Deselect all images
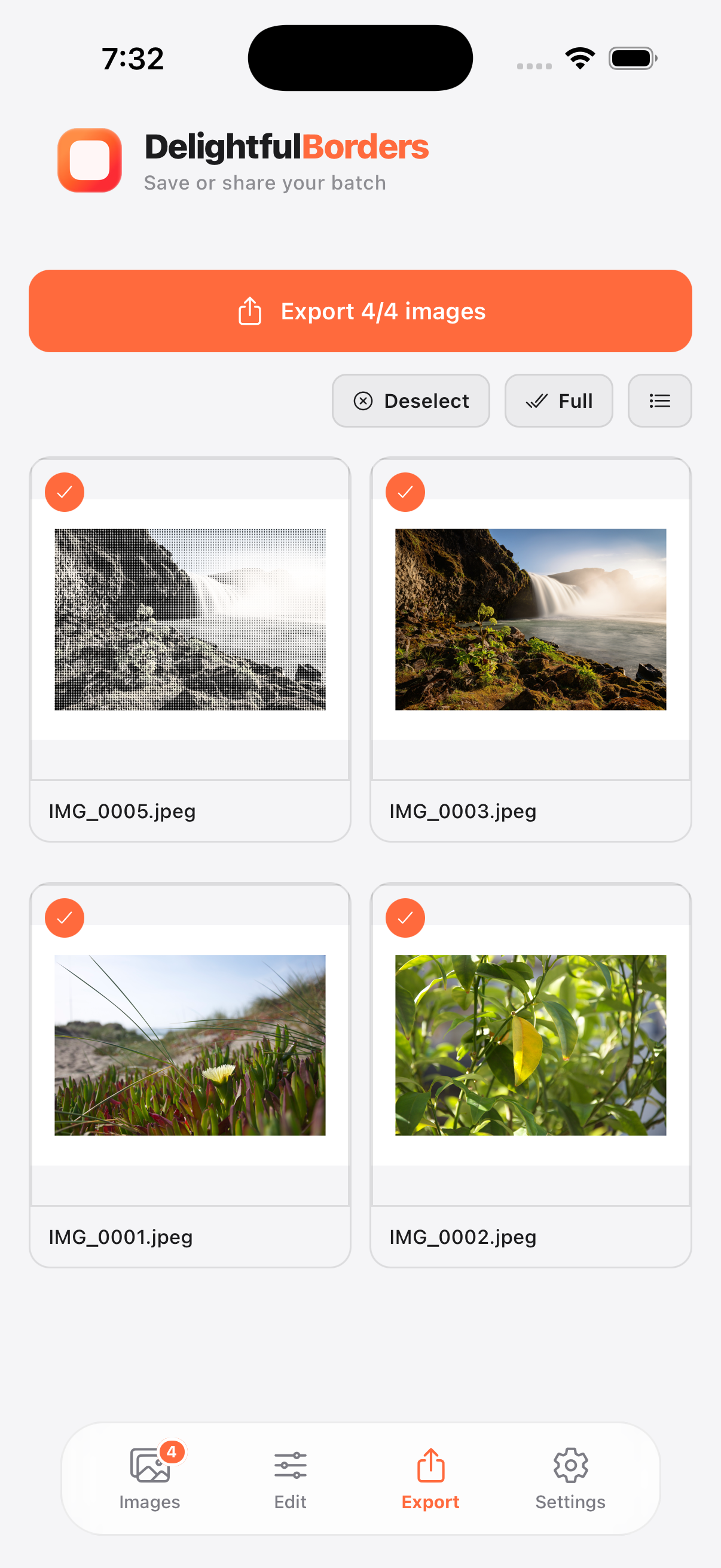 point(411,401)
